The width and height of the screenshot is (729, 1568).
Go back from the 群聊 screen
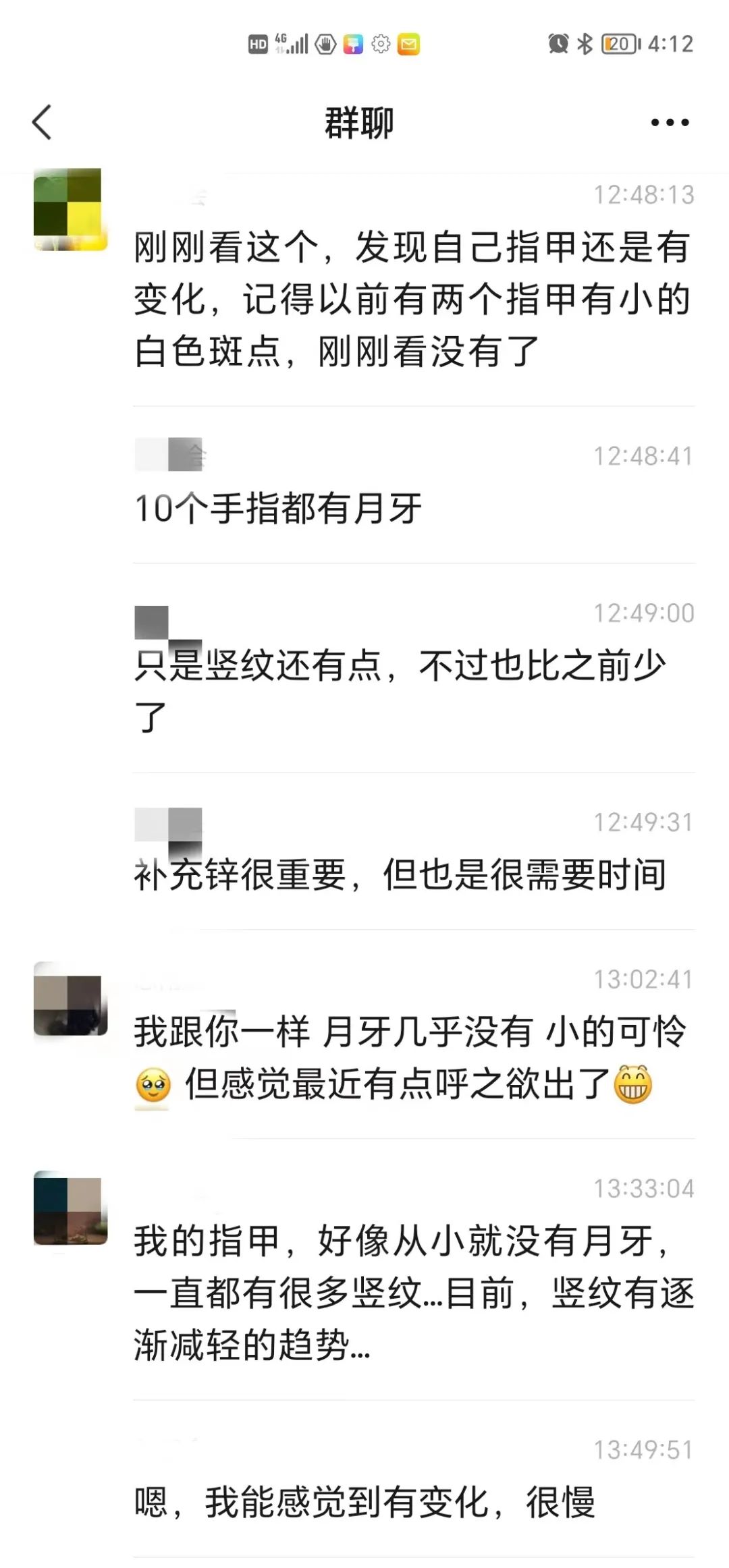[x=42, y=122]
